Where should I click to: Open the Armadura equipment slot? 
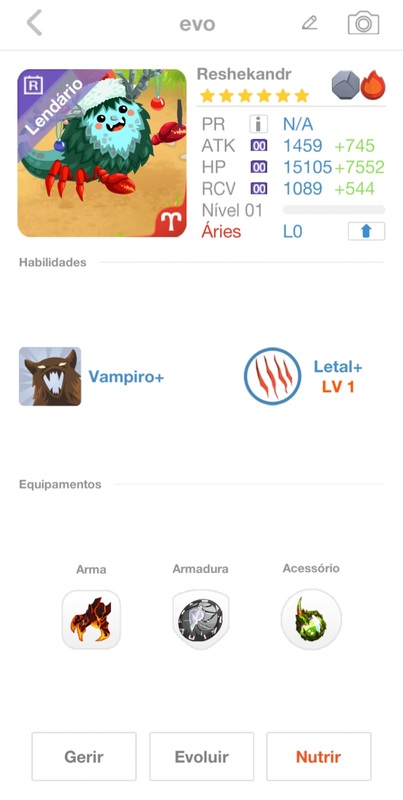(200, 619)
